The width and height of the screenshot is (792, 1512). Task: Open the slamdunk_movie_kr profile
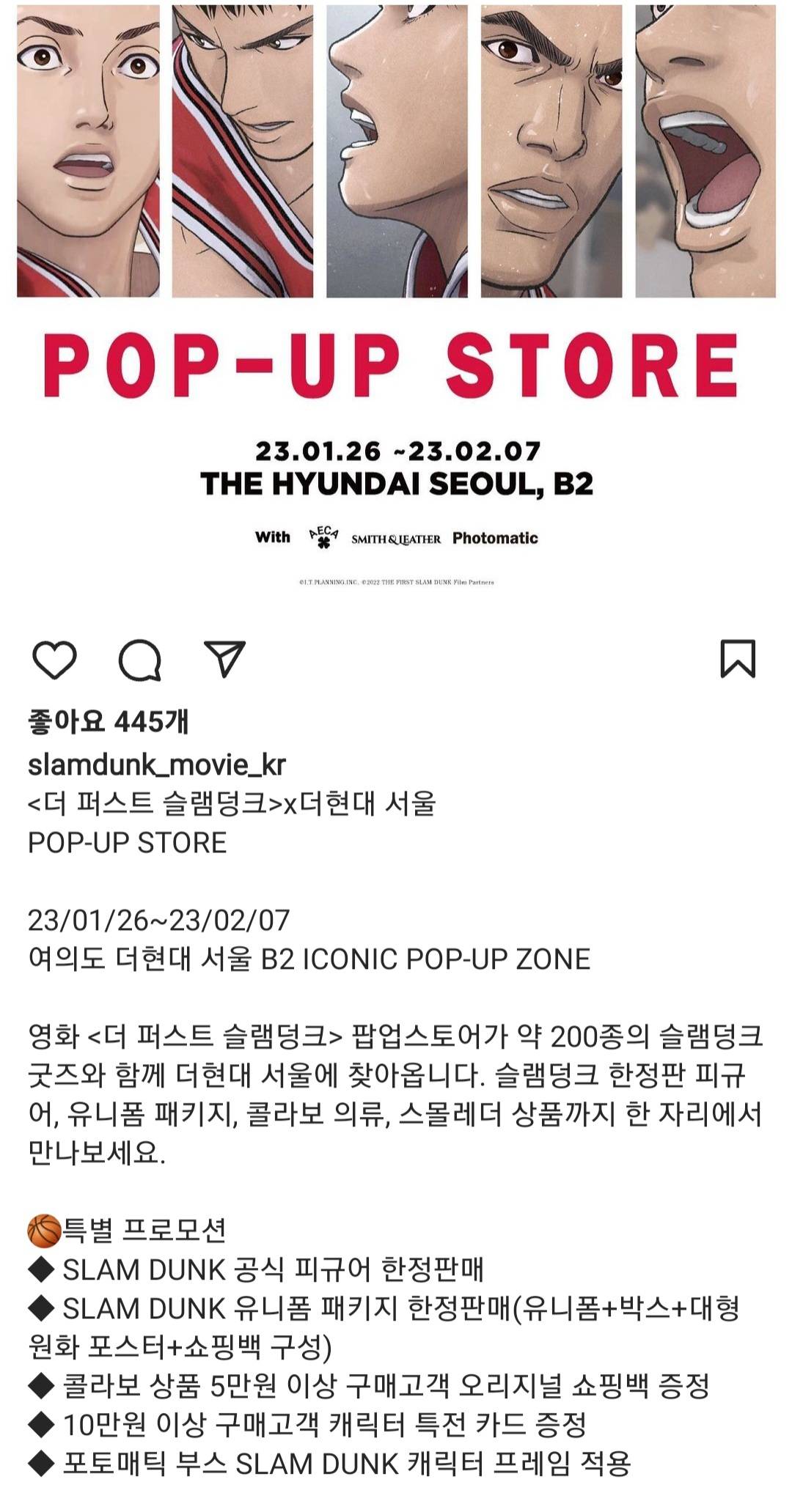pos(156,764)
